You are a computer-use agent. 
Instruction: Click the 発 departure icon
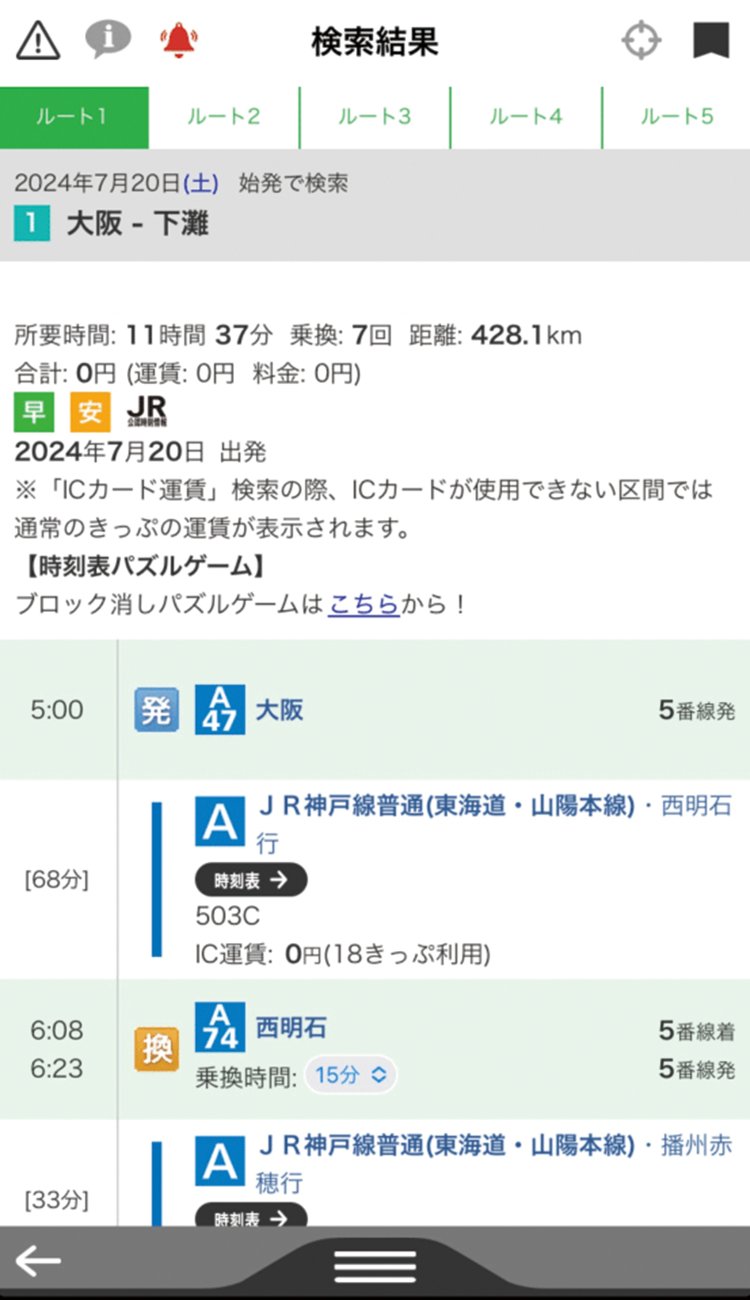click(156, 709)
